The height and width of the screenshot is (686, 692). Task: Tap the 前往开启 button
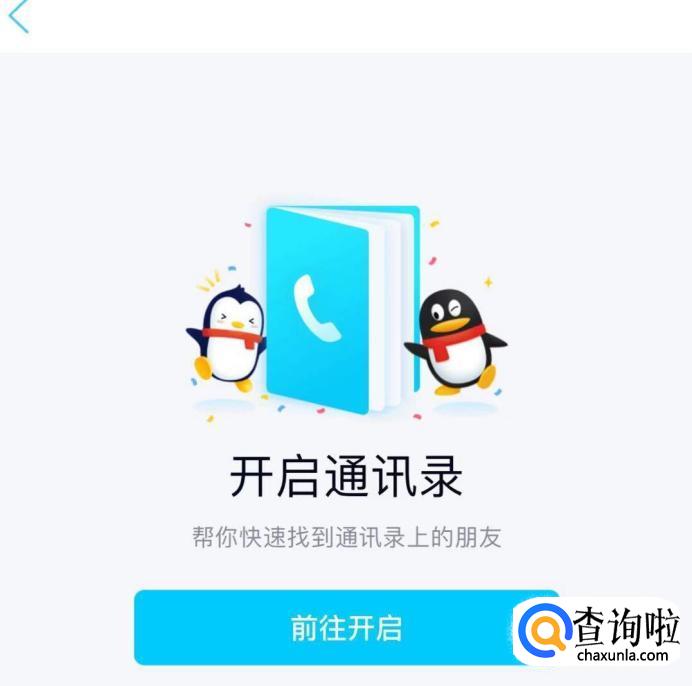point(345,627)
